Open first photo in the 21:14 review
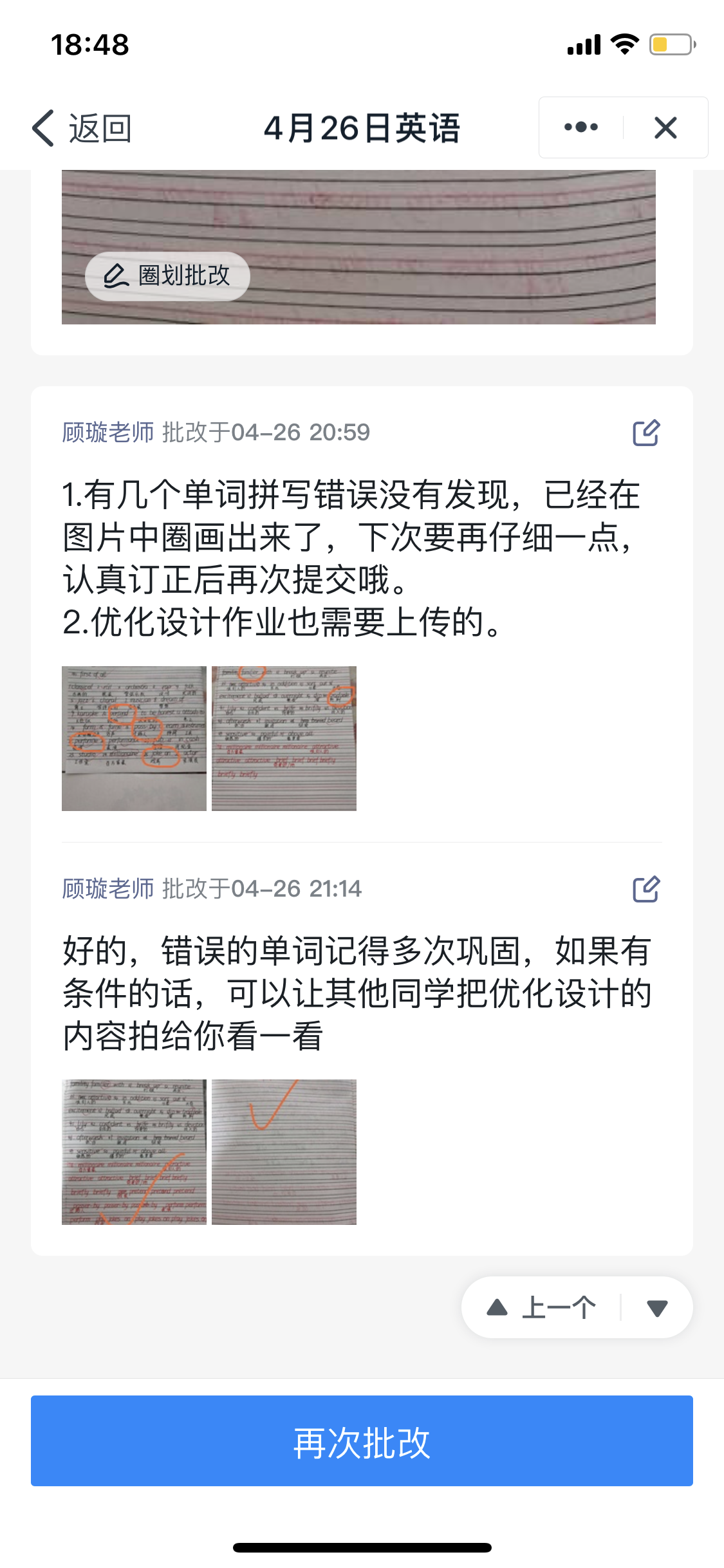724x1568 pixels. 134,1152
